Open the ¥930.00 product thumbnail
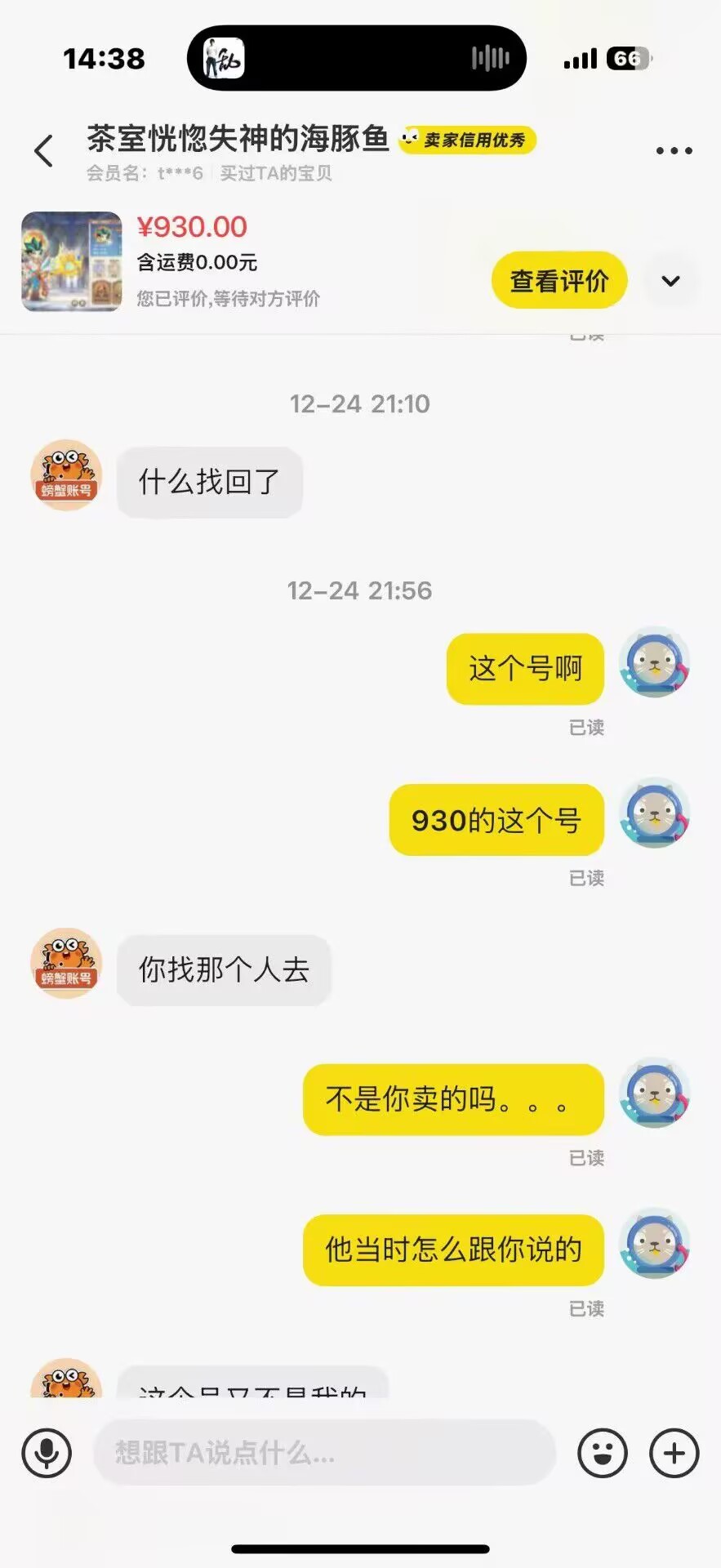 click(72, 261)
